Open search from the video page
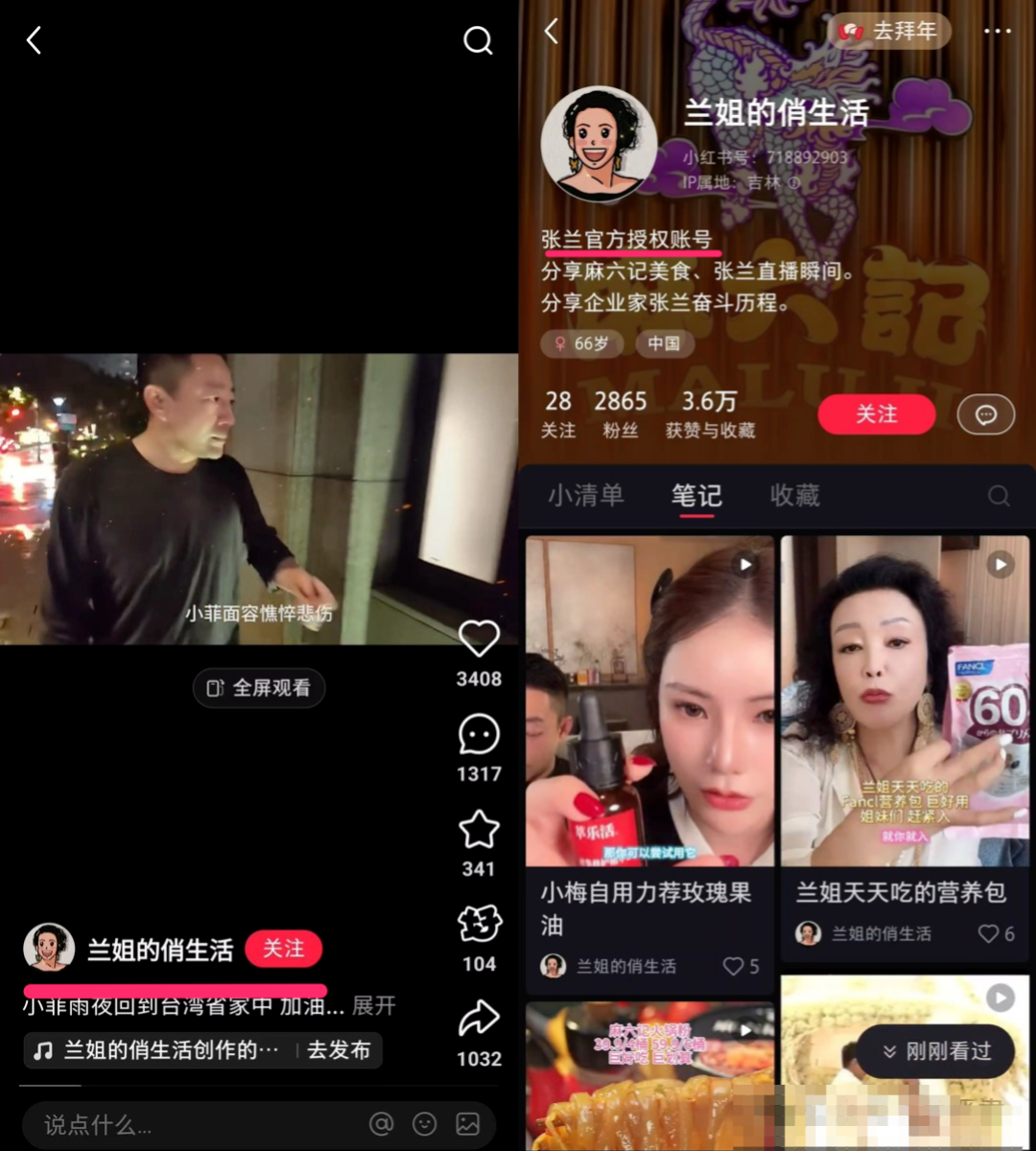The image size is (1036, 1151). tap(478, 40)
